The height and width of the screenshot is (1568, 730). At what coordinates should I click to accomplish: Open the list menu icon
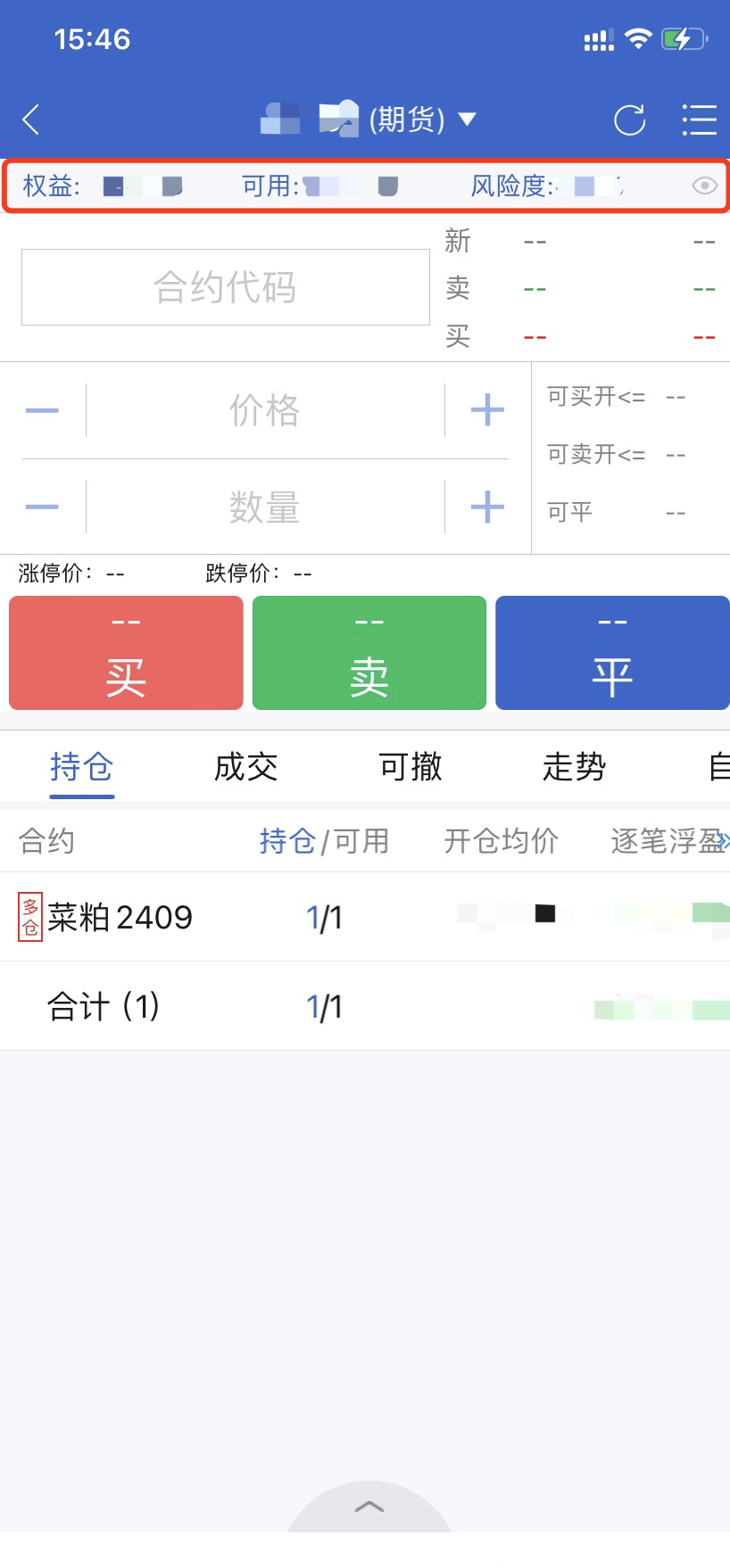pos(699,120)
